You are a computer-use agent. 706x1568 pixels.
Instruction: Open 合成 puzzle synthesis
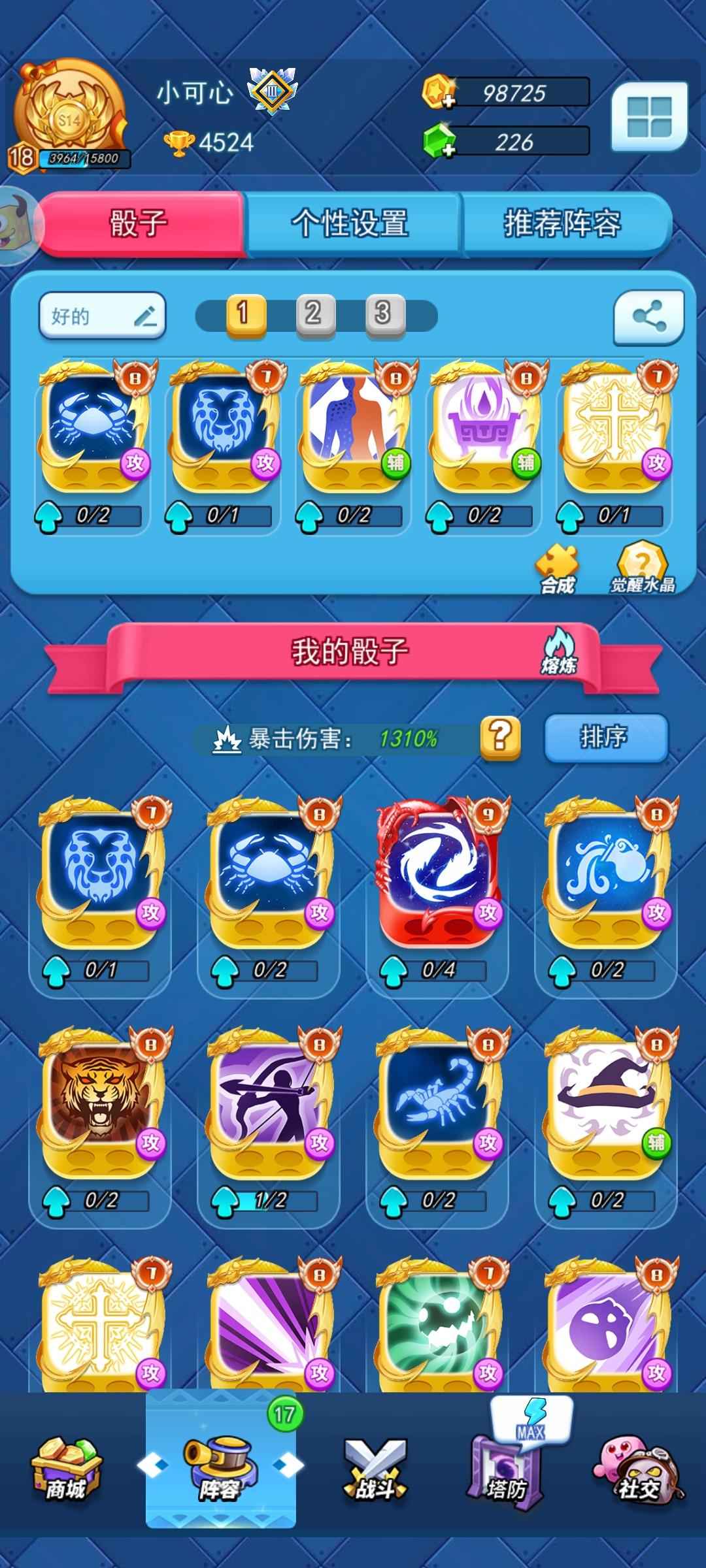[558, 568]
